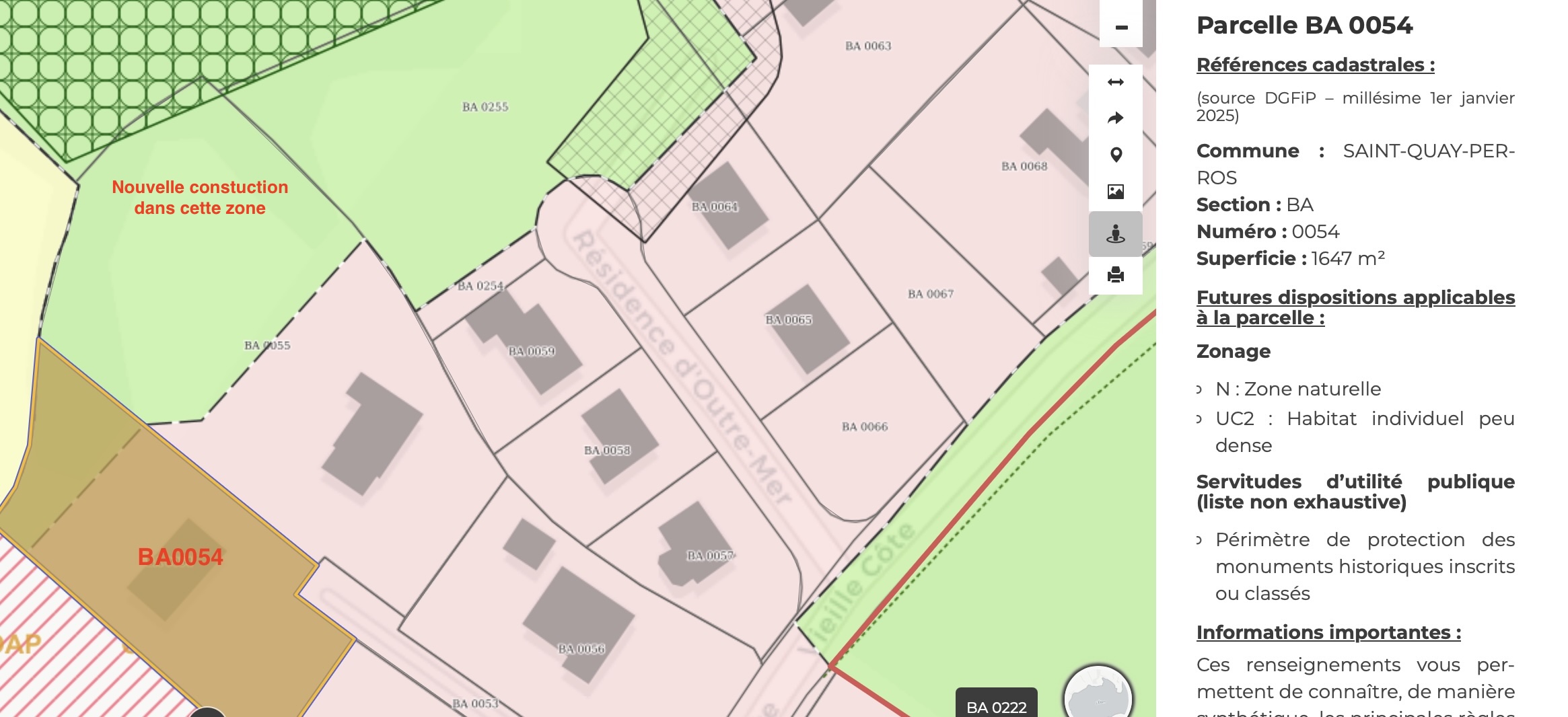This screenshot has height=717, width=1568.
Task: Select parcel BA 0066 on the map
Action: click(865, 426)
